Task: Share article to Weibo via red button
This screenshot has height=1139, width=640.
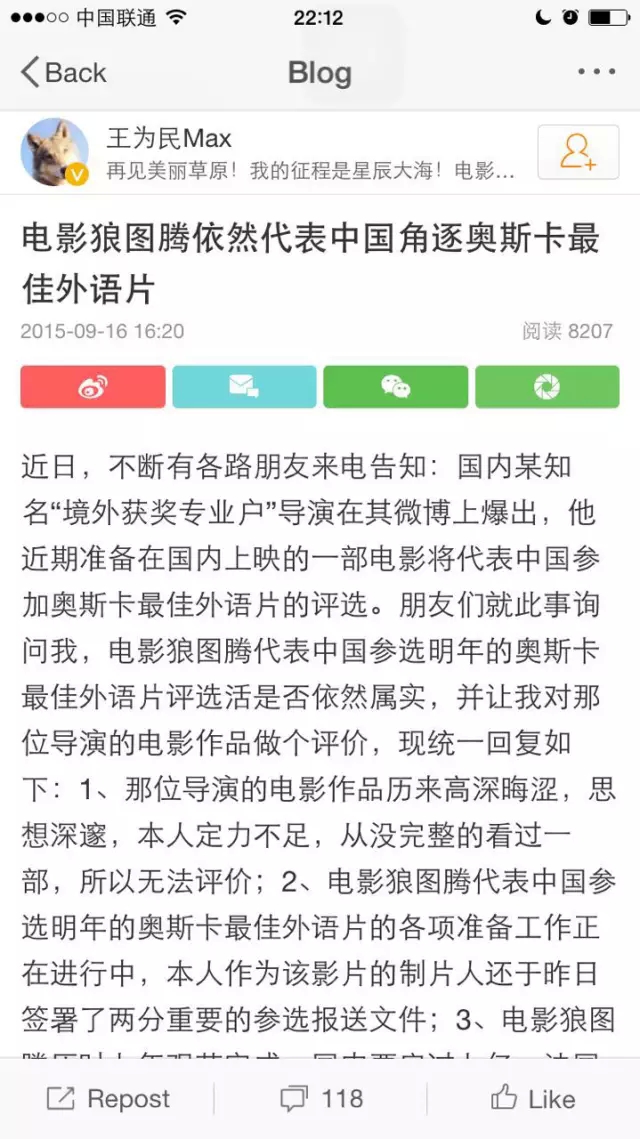Action: coord(93,387)
